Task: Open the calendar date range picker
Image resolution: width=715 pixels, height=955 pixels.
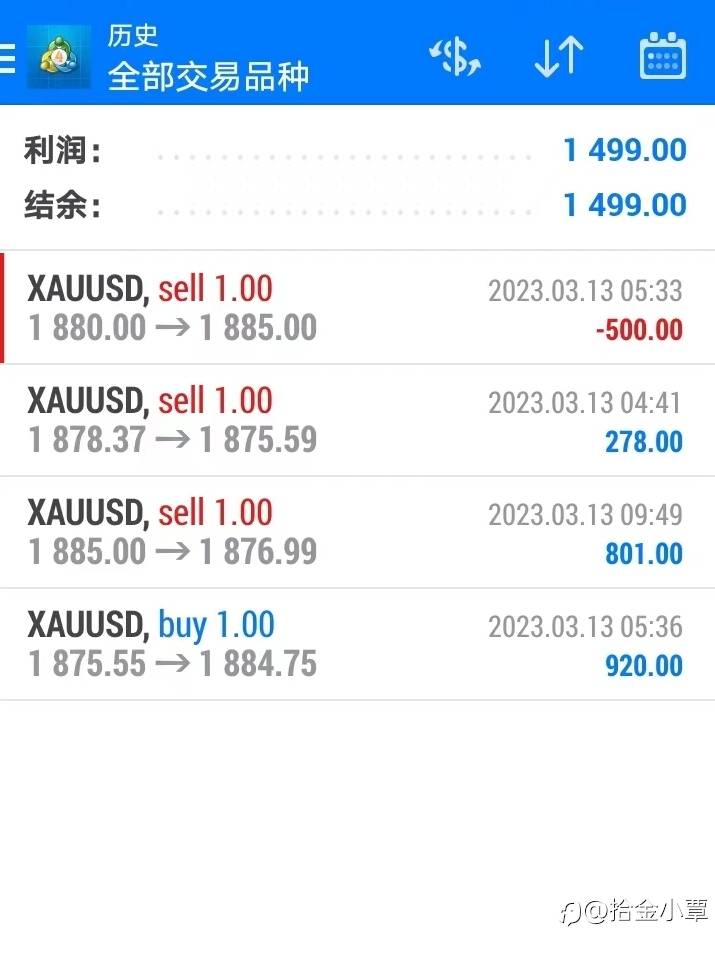Action: (662, 57)
